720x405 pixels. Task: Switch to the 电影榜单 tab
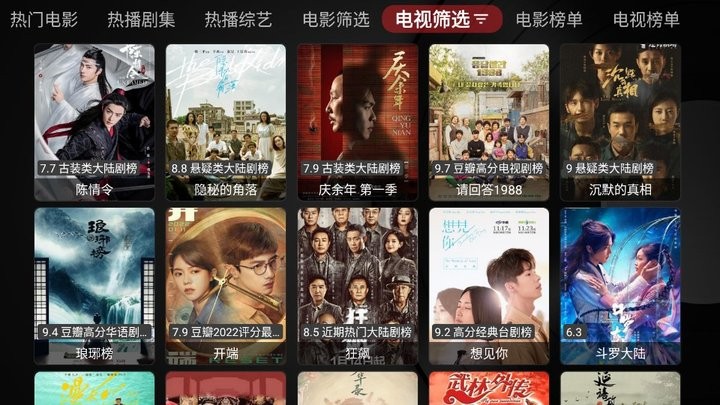point(549,19)
